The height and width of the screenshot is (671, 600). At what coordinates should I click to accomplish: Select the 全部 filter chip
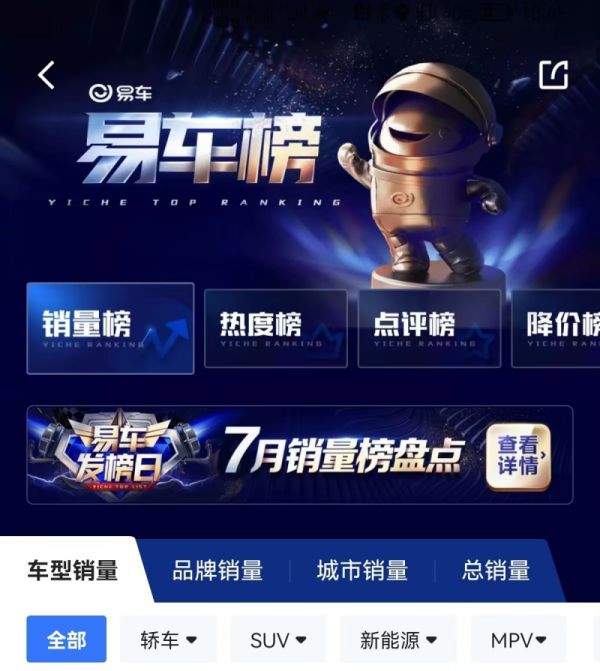click(66, 640)
